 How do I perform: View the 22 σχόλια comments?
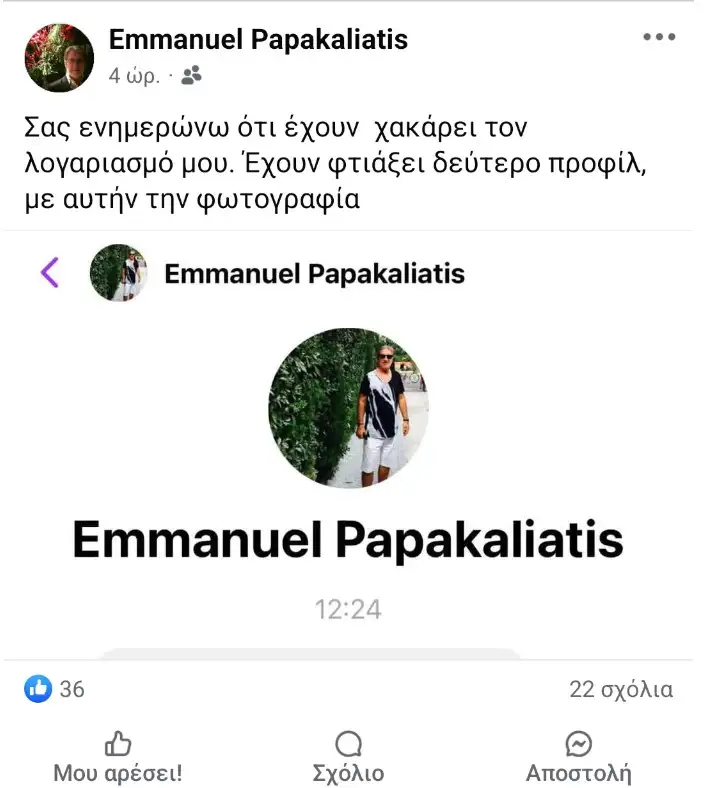pyautogui.click(x=620, y=689)
